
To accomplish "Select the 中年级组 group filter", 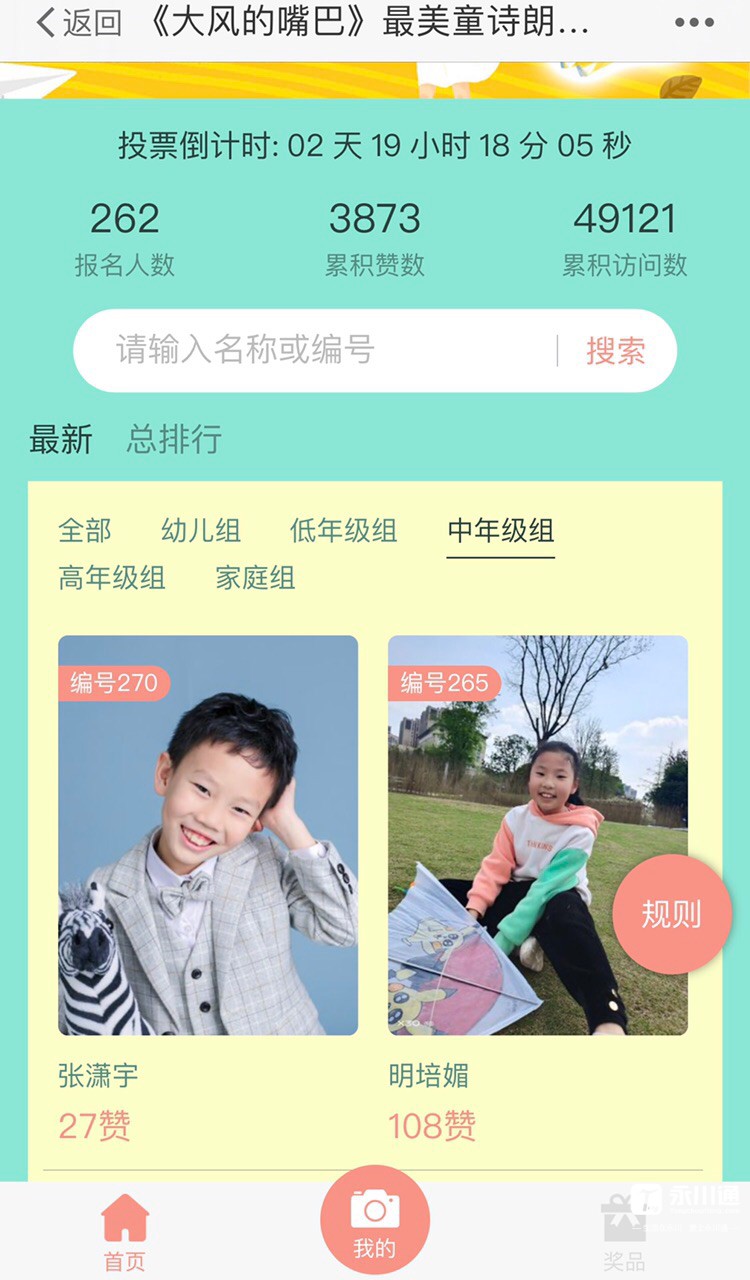I will pos(500,530).
